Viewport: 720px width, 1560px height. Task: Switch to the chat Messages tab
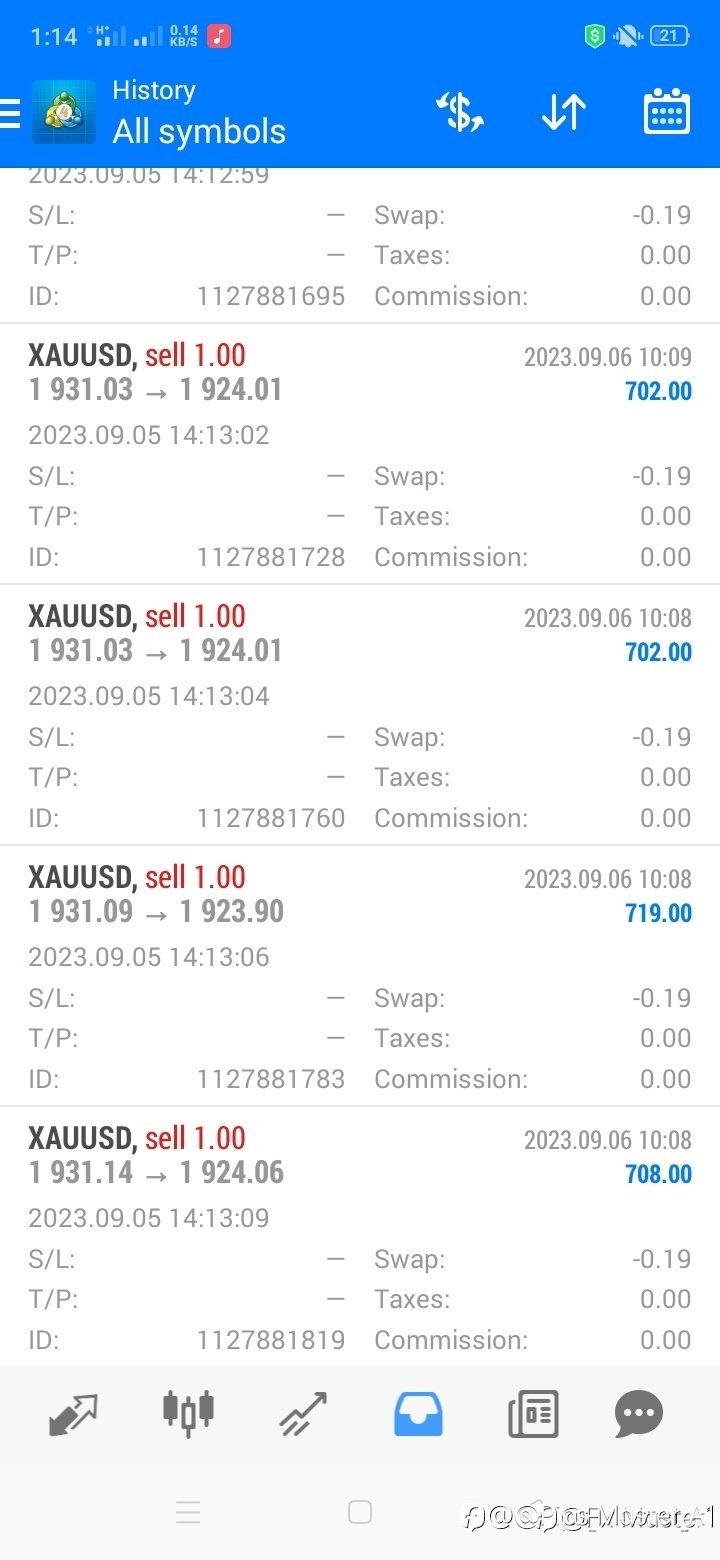click(x=638, y=1414)
